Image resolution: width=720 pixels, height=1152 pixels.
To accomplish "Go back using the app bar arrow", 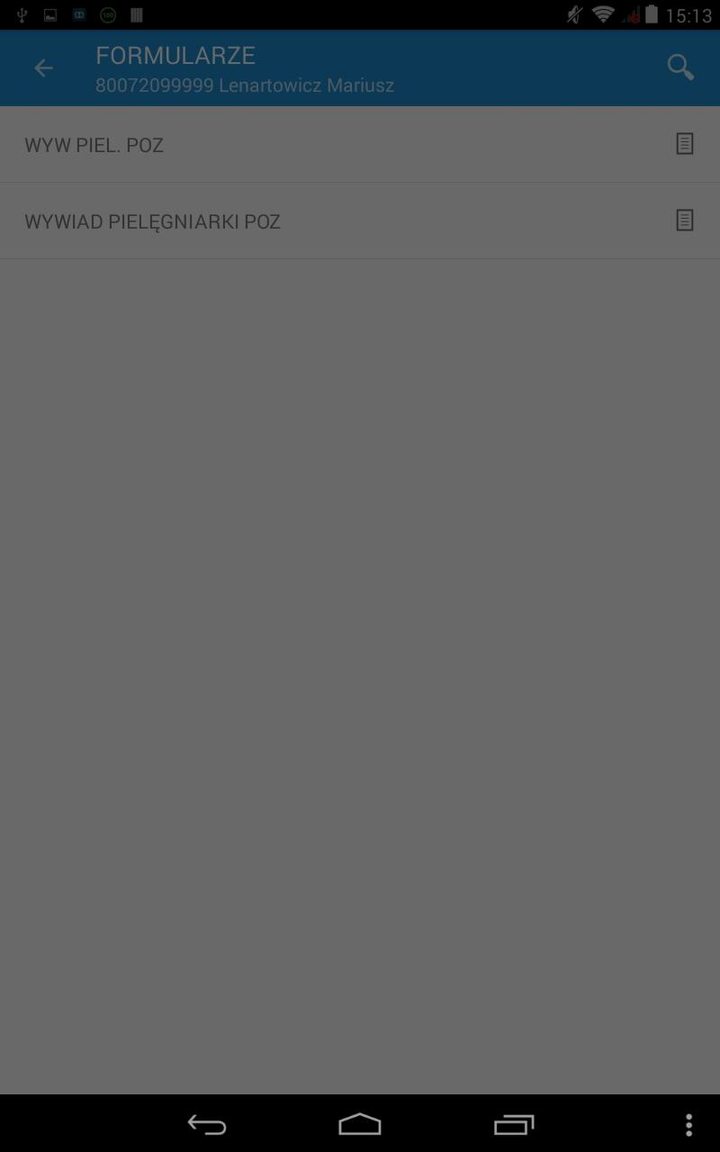I will click(44, 68).
